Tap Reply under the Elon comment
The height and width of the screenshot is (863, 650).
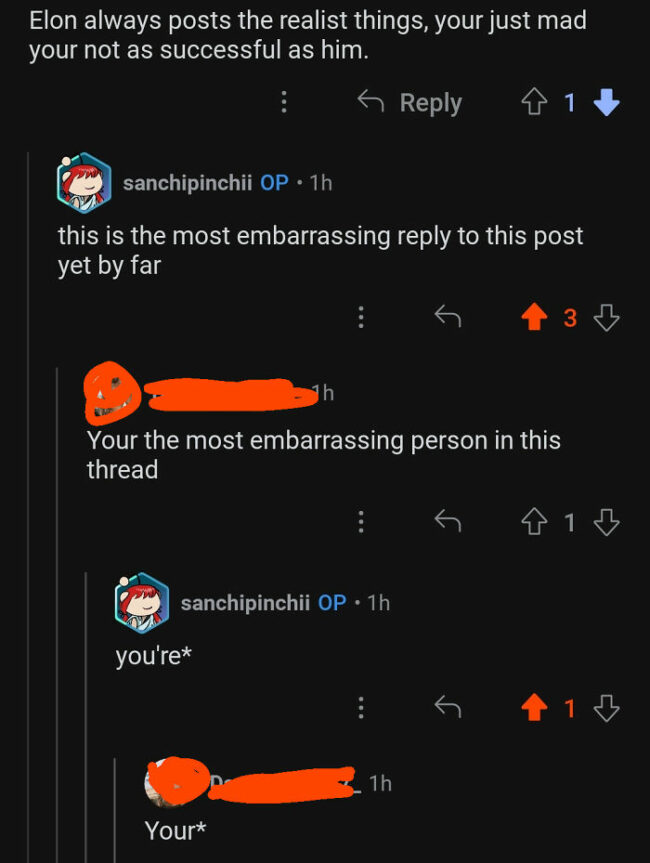point(410,103)
